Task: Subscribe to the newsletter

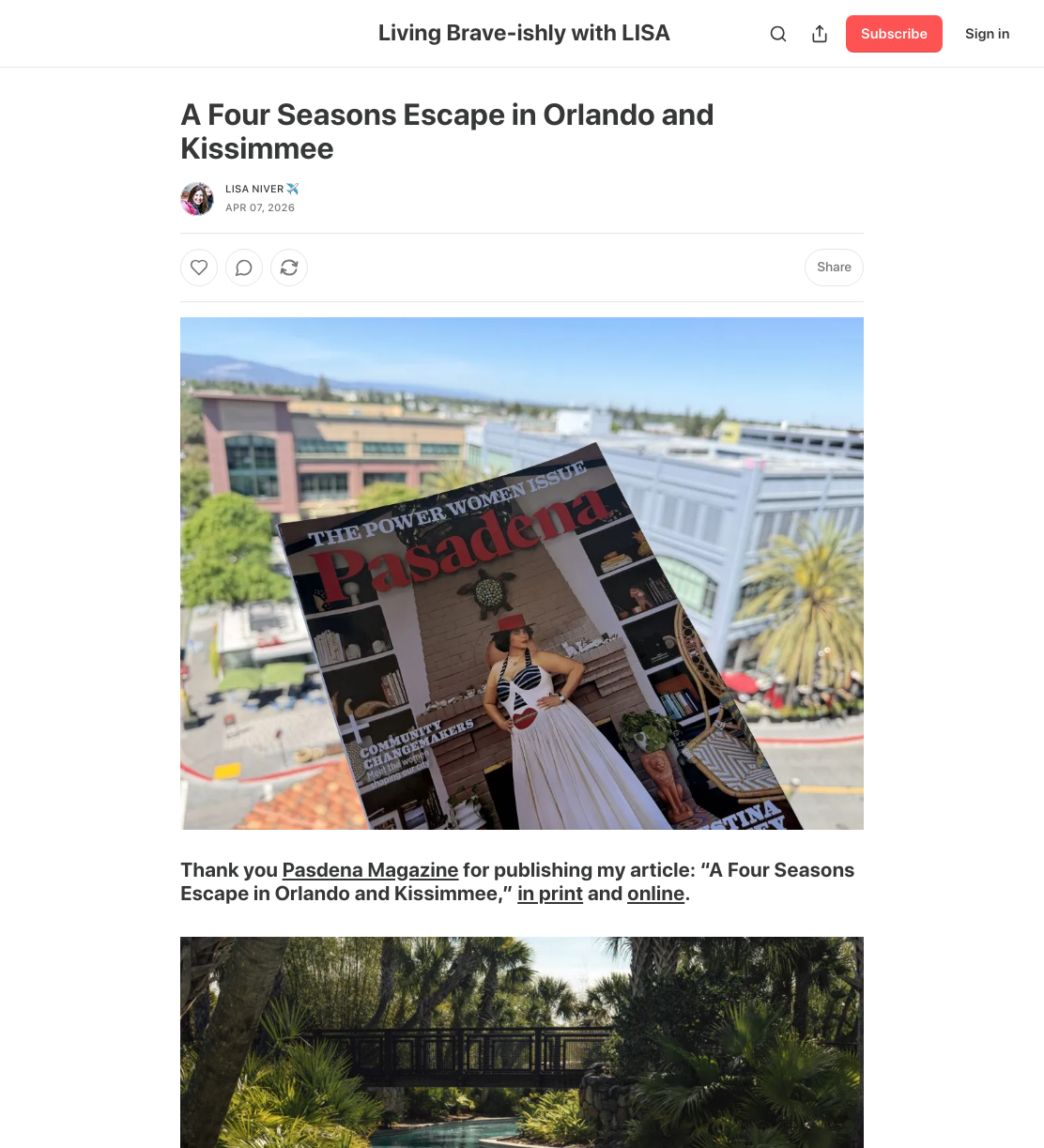Action: 894,34
